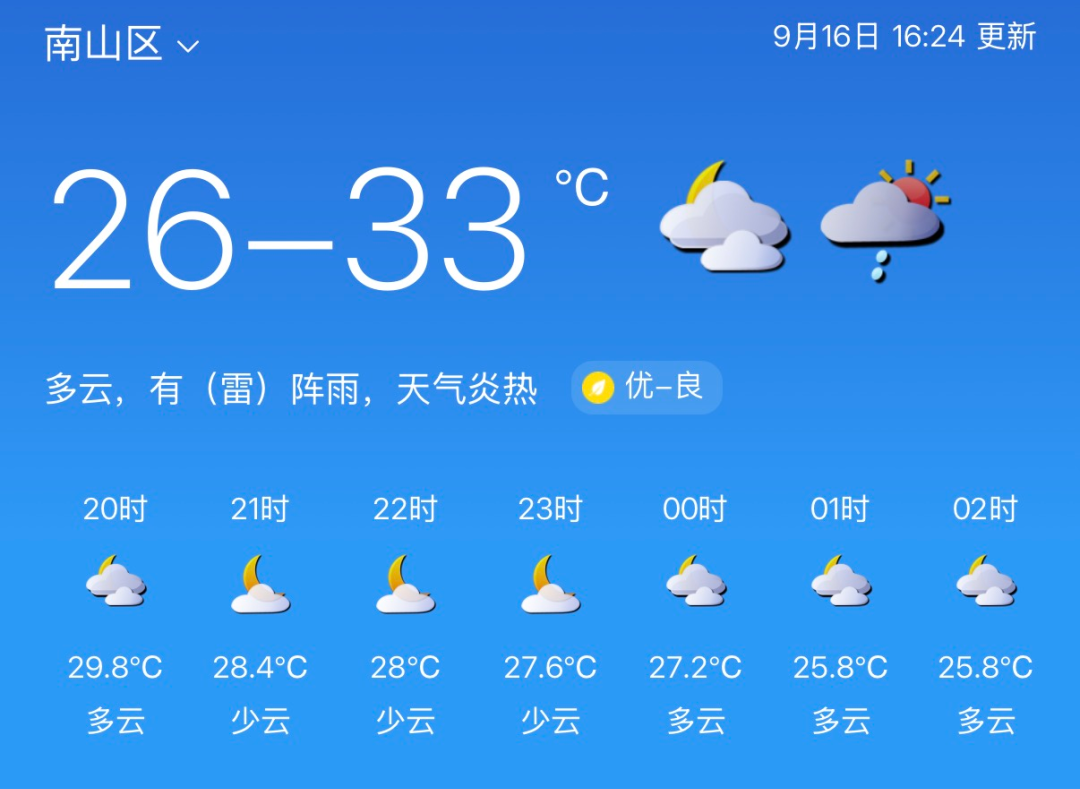The image size is (1080, 789).
Task: Open the 优-良 air quality chip
Action: [646, 387]
